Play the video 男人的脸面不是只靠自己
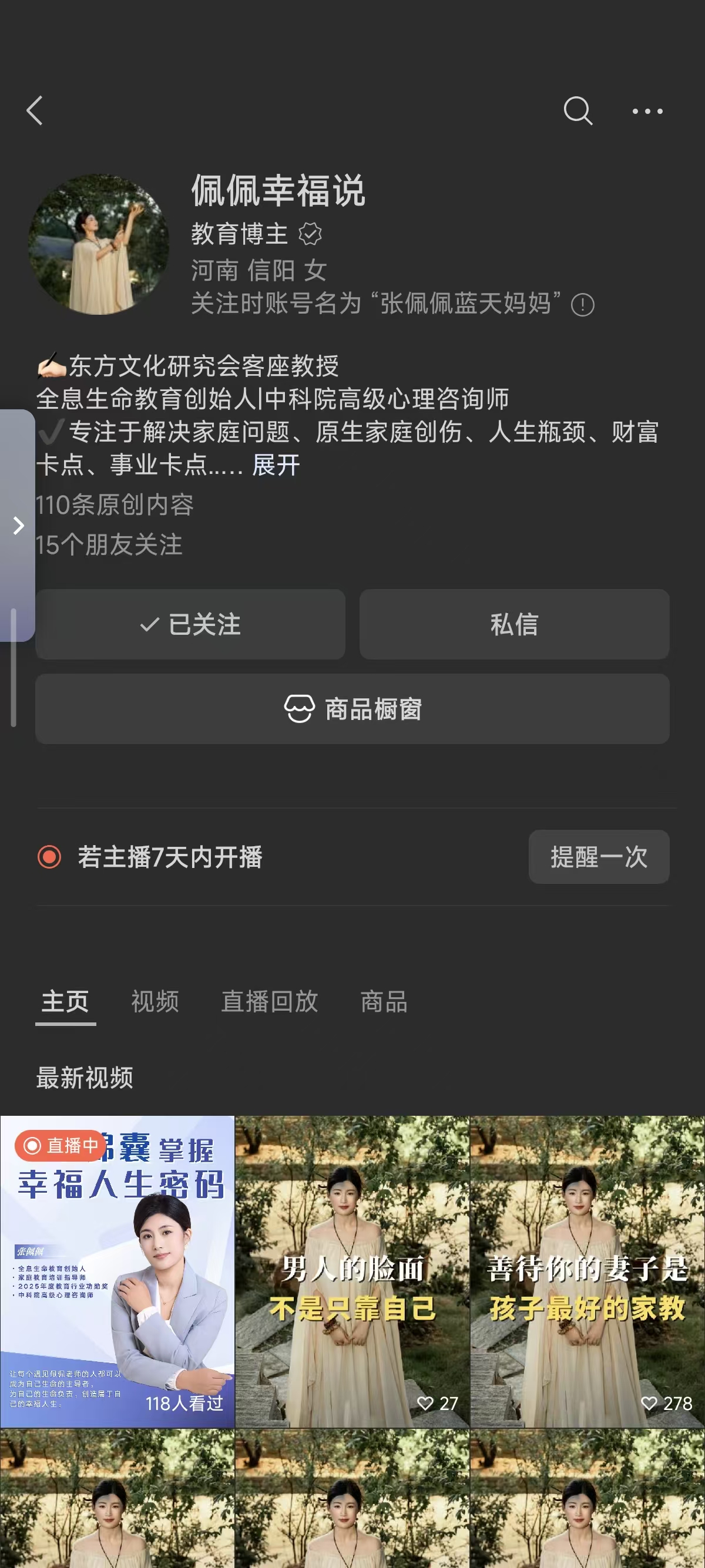The image size is (705, 1568). (352, 1271)
